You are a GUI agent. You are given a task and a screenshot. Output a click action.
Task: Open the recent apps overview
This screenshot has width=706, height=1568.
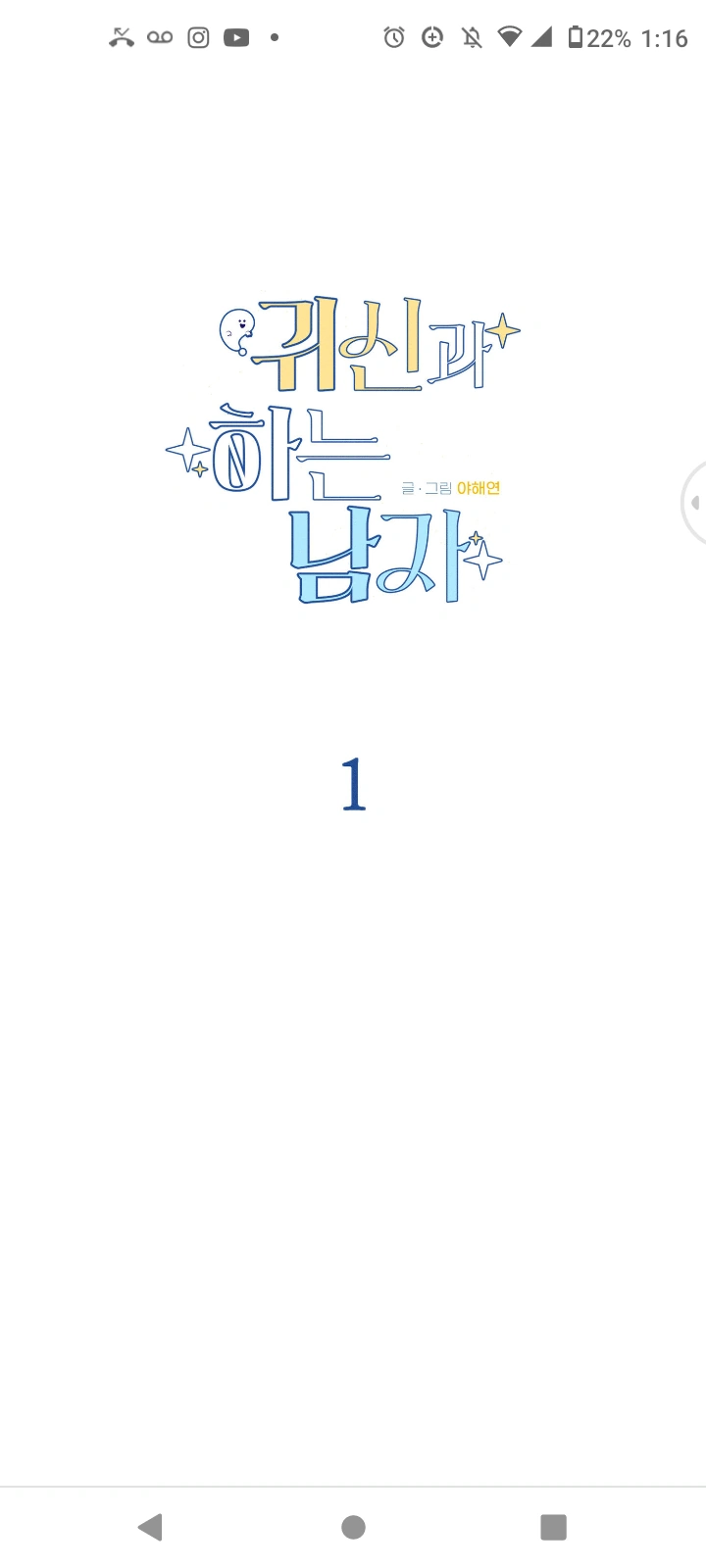pyautogui.click(x=553, y=1527)
